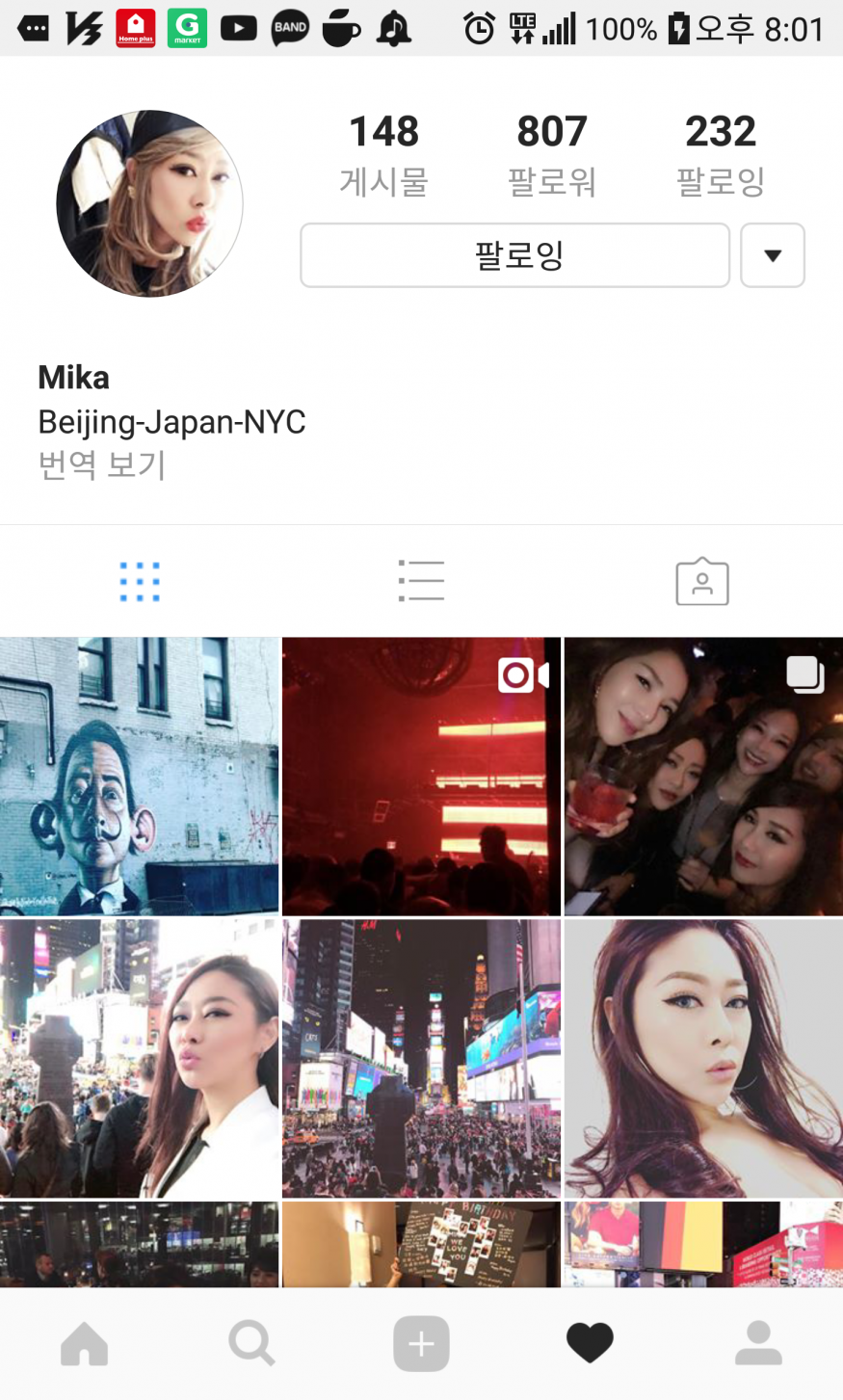
Task: Expand the suggested accounts dropdown arrow
Action: (772, 255)
